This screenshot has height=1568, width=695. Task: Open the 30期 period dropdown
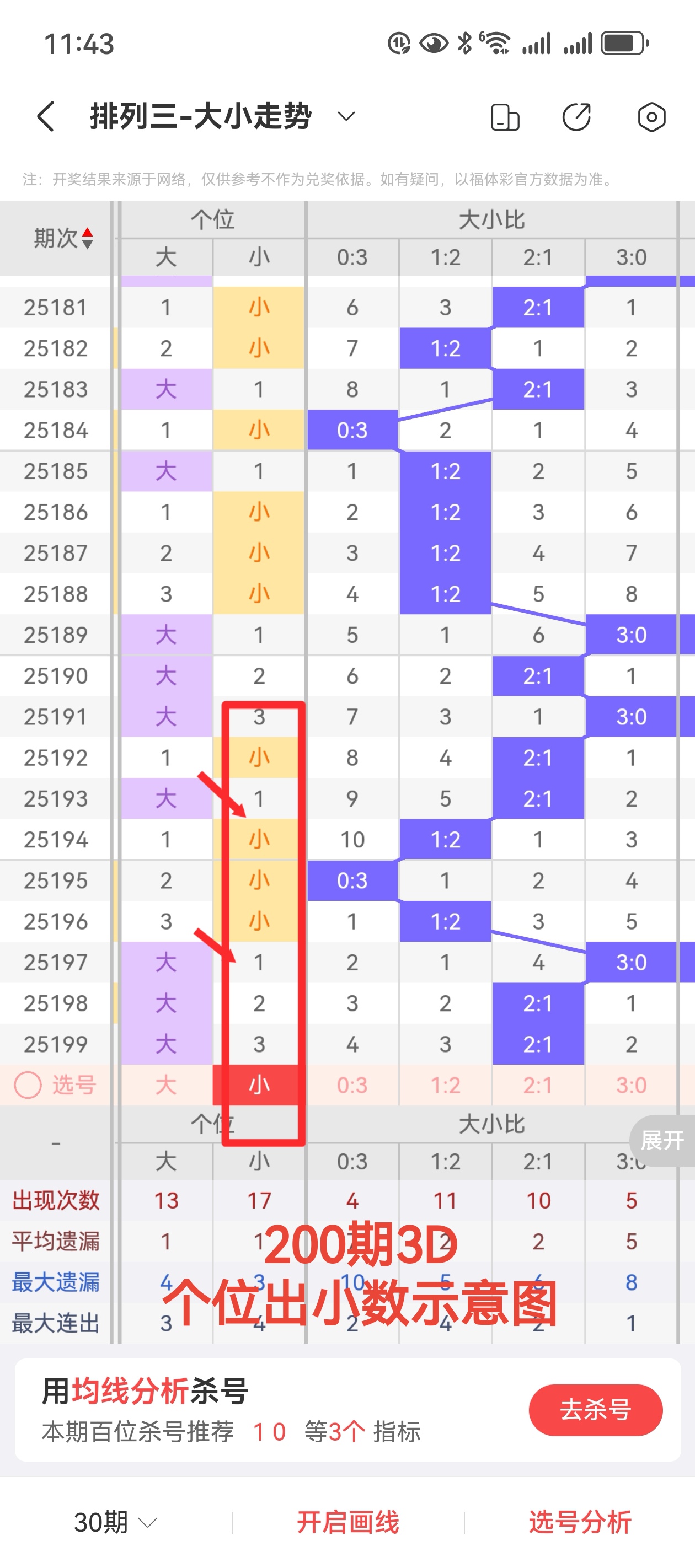click(x=116, y=1522)
